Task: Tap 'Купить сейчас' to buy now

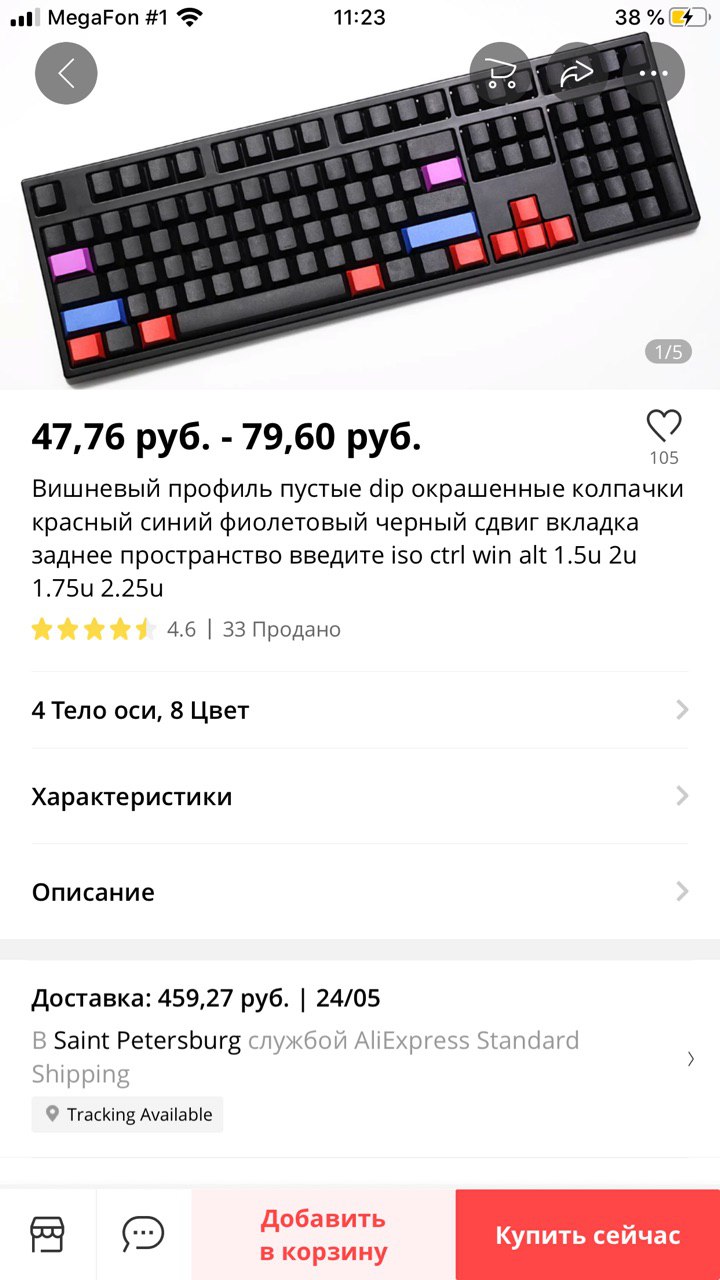Action: coord(588,1234)
